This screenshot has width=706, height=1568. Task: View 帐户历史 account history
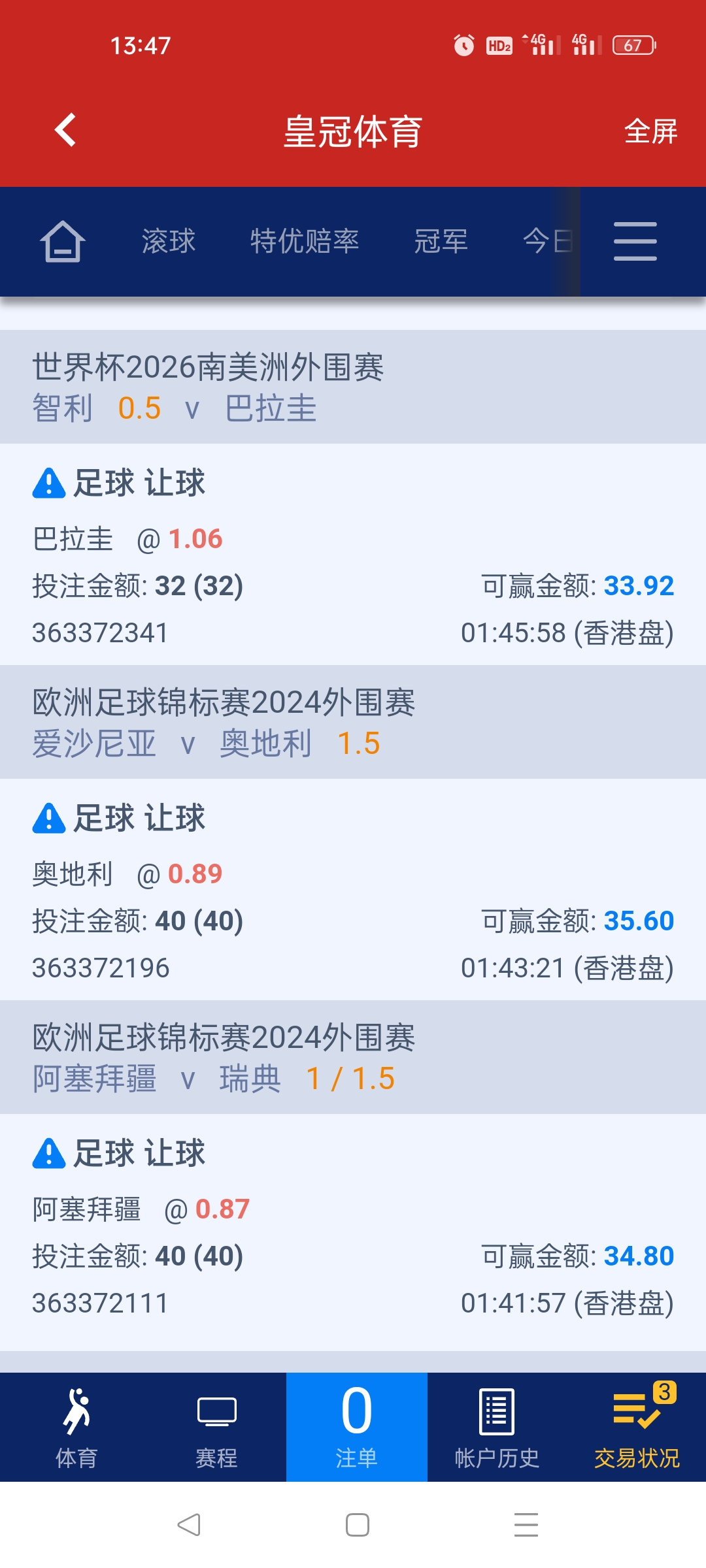tap(497, 1428)
